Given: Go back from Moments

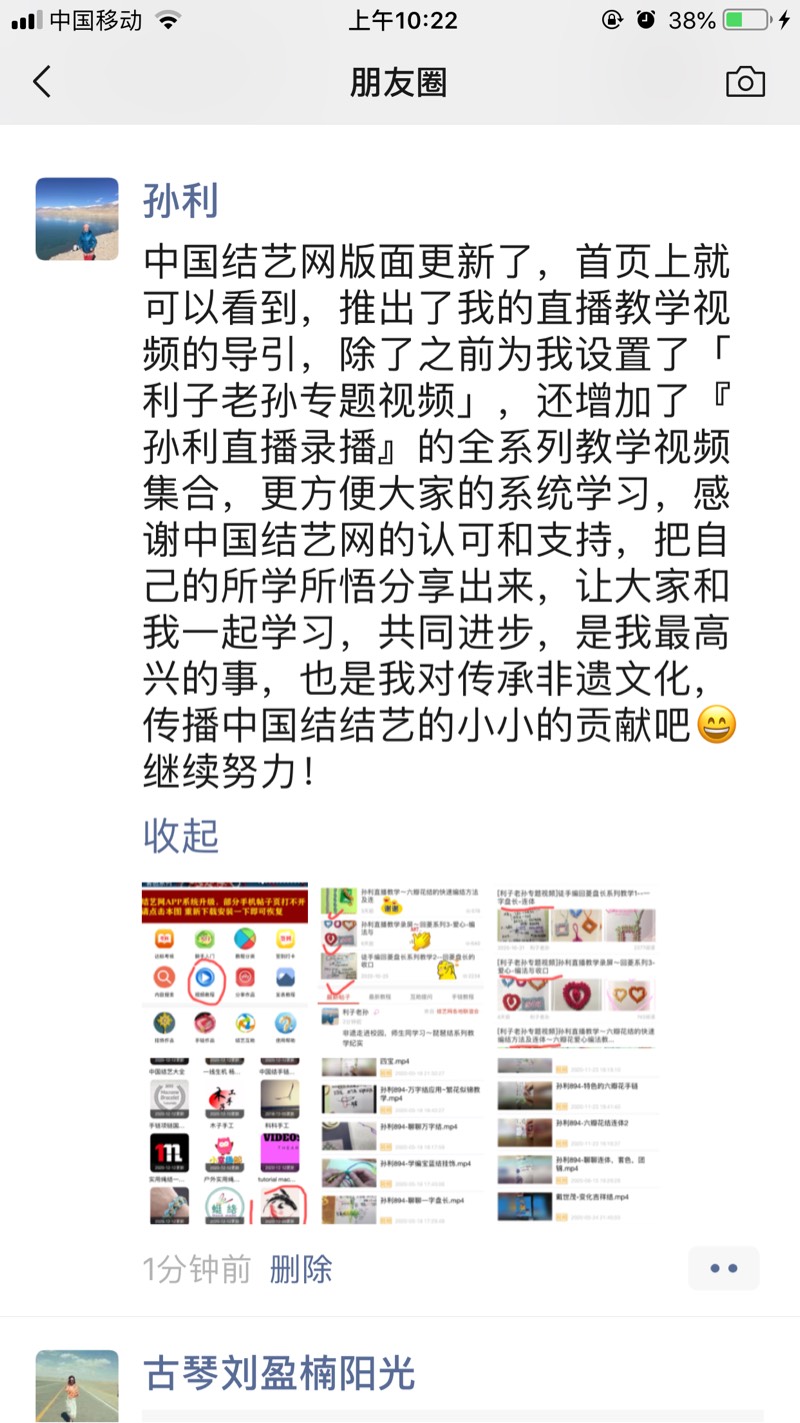Looking at the screenshot, I should pos(42,82).
